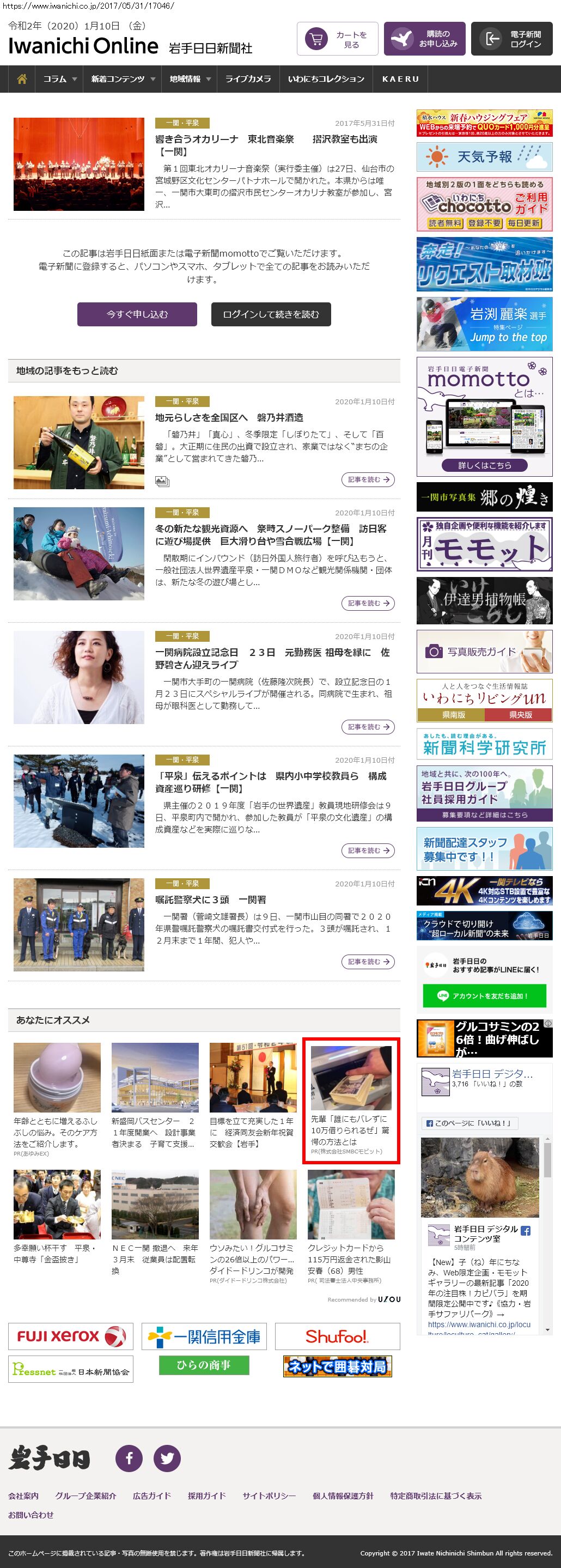
Task: Open momotto 詳しくはこちら banner
Action: 484,465
